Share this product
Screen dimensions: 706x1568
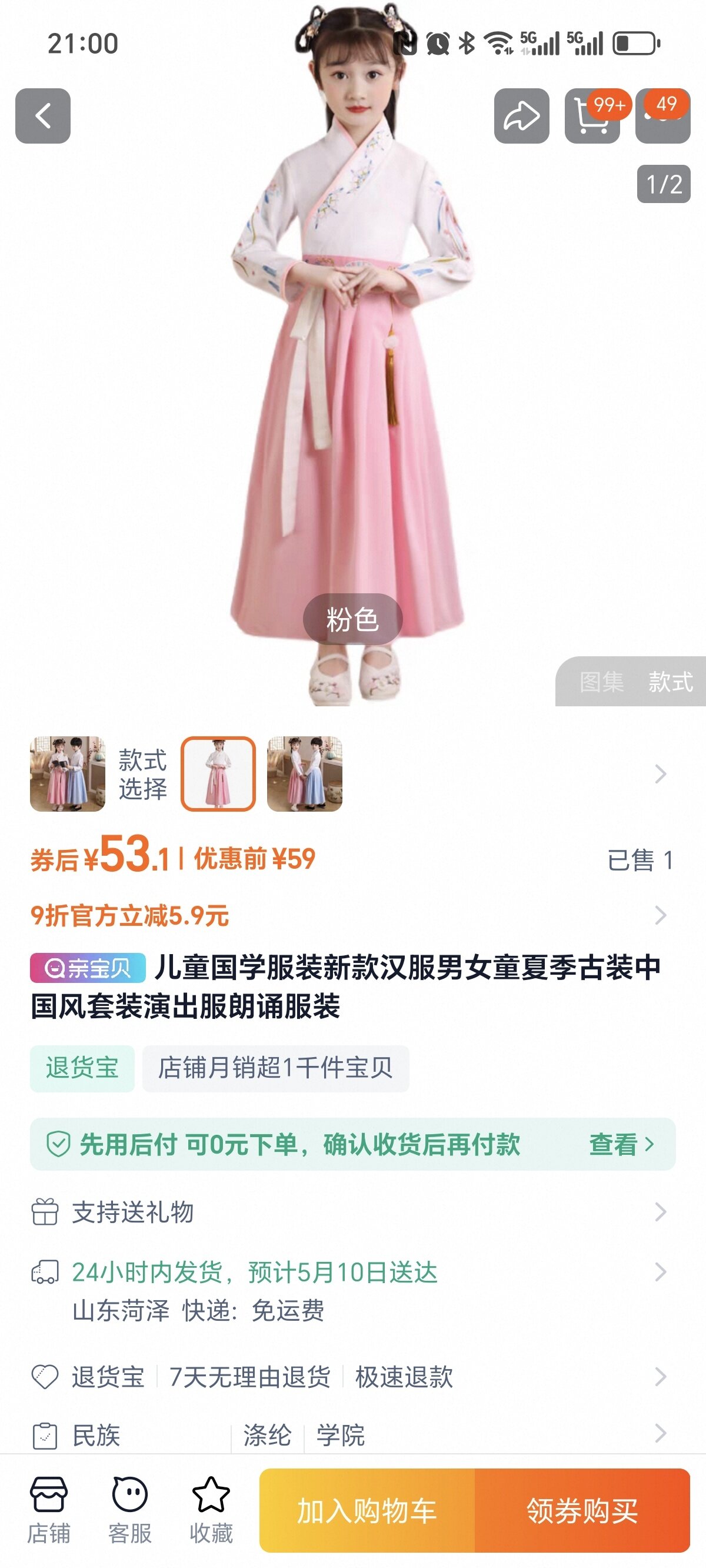(522, 115)
